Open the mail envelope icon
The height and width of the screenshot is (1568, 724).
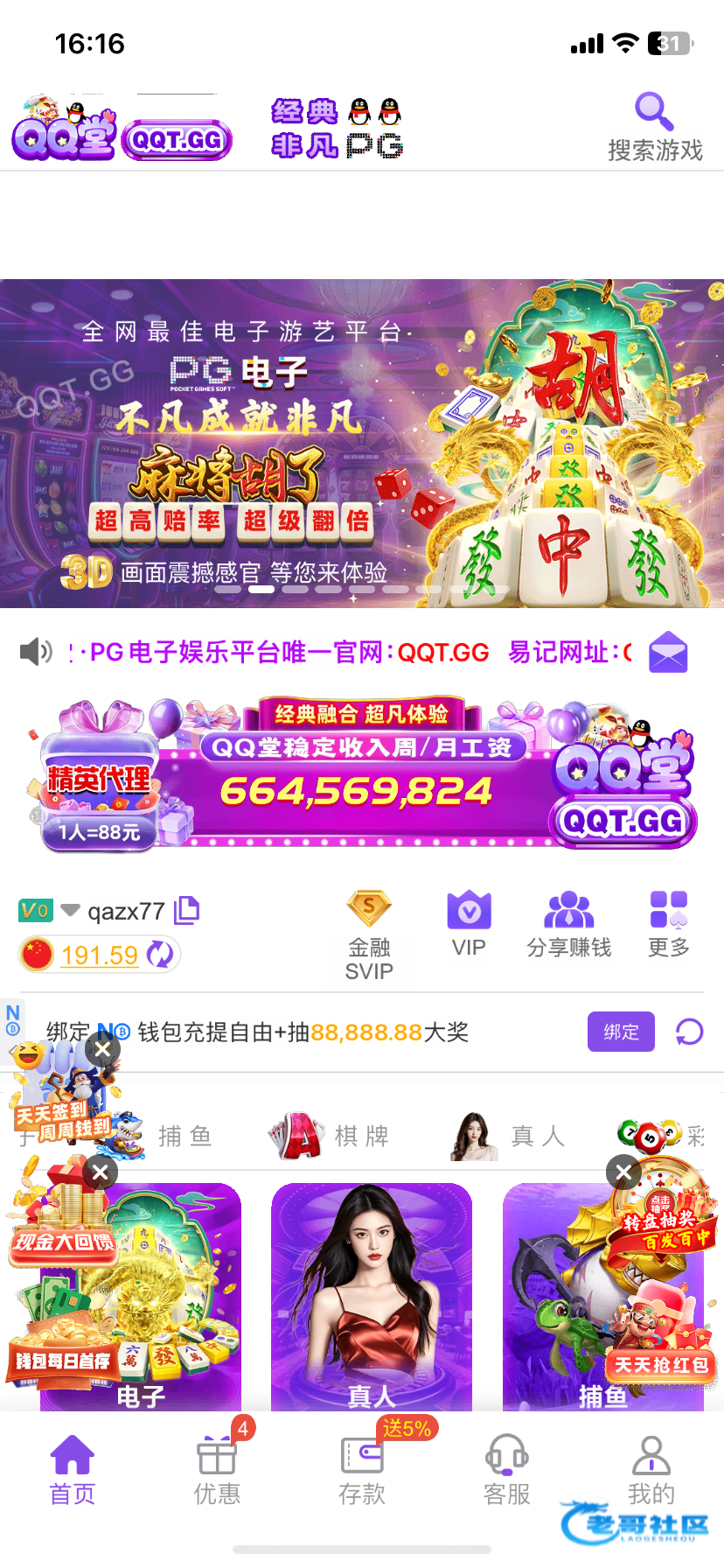click(668, 652)
